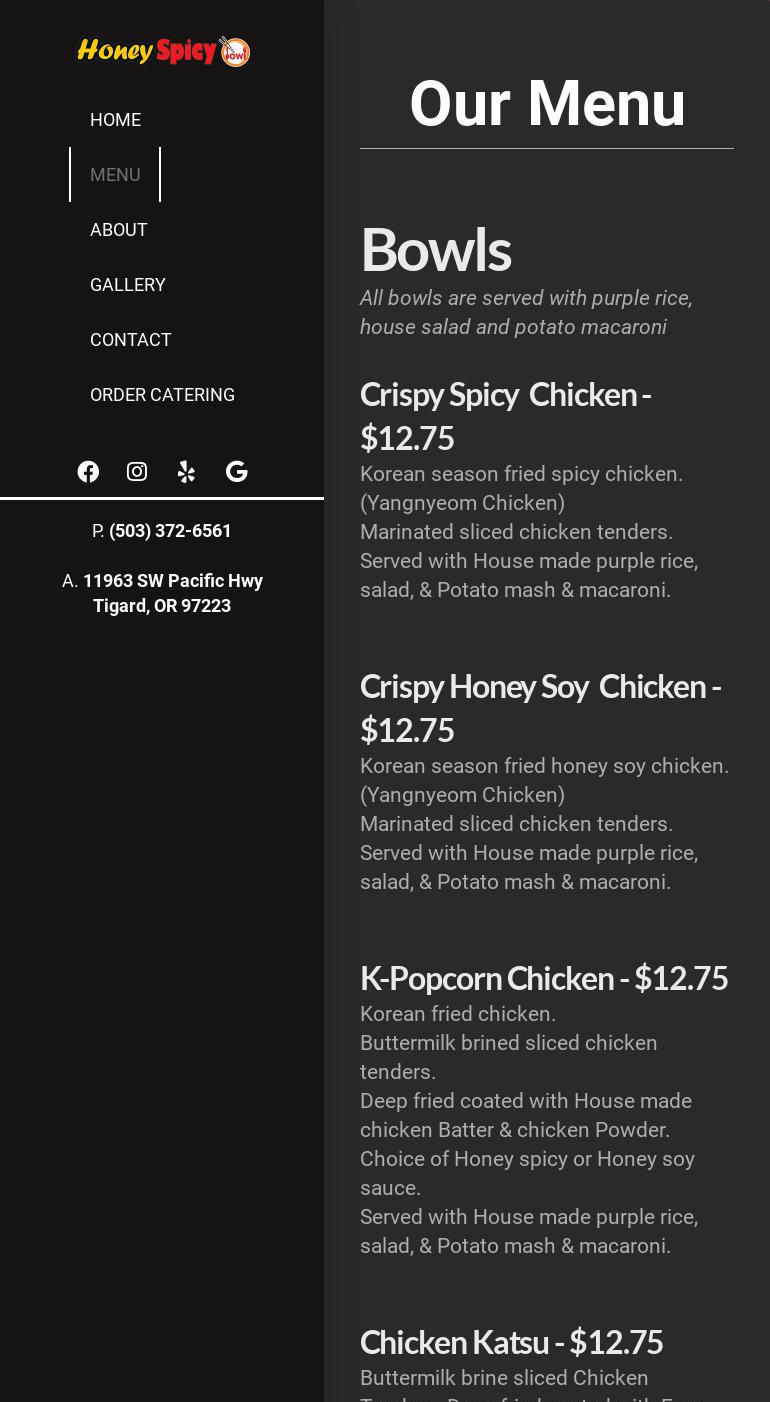This screenshot has height=1402, width=770.
Task: Tap the Honey Spicy logo
Action: pyautogui.click(x=163, y=51)
